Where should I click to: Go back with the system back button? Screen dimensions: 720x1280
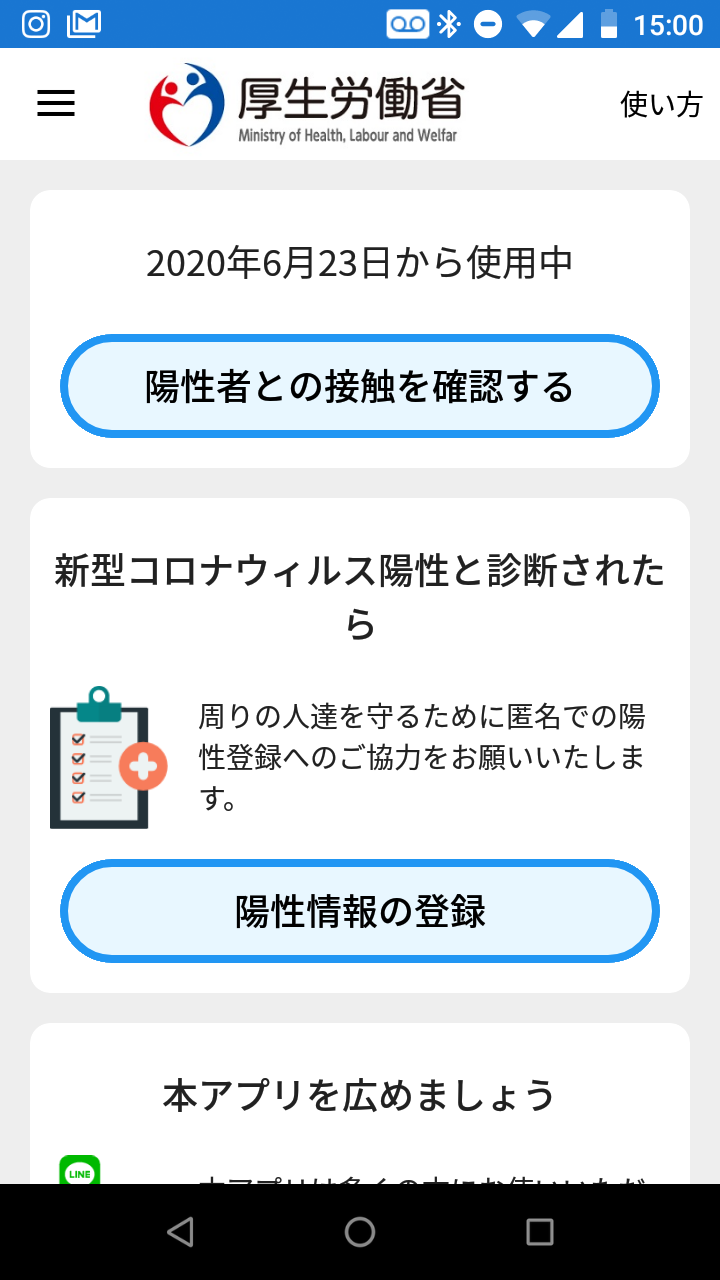pos(180,1232)
